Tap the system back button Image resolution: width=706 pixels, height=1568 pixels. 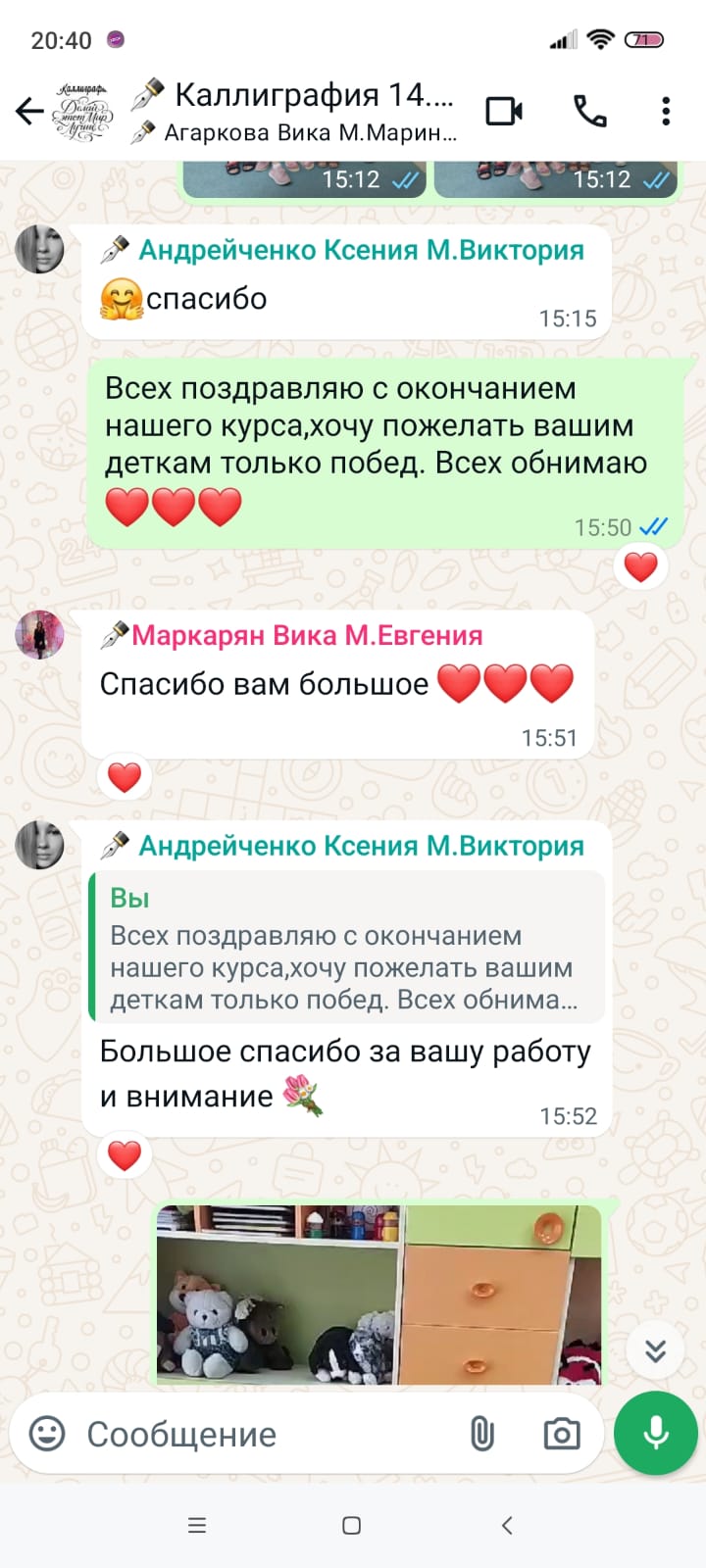click(507, 1525)
